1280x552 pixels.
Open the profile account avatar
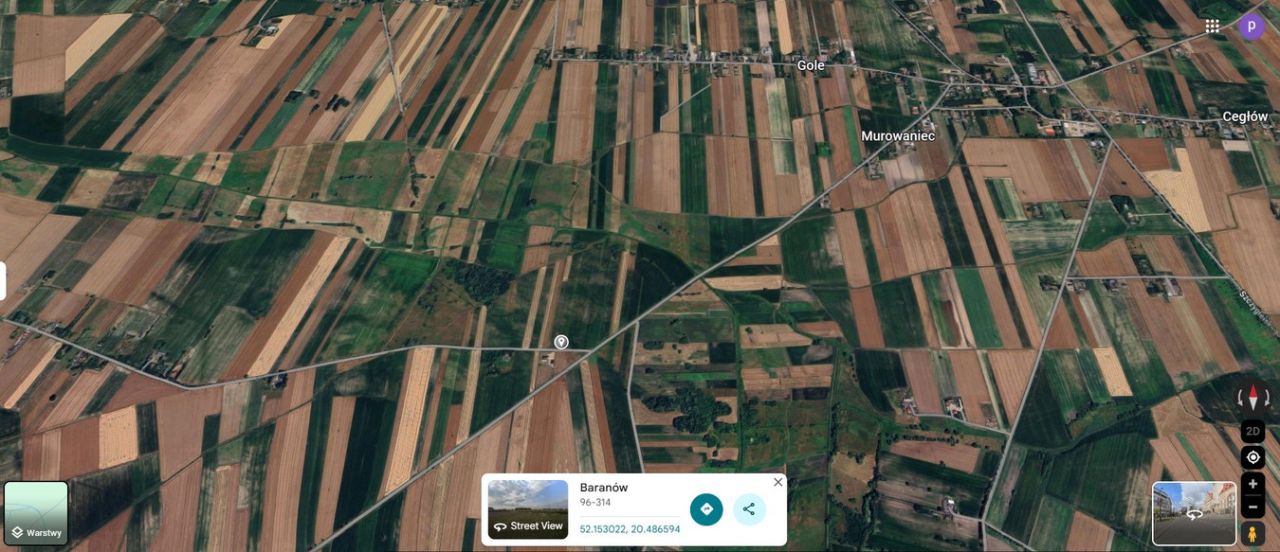[1251, 26]
